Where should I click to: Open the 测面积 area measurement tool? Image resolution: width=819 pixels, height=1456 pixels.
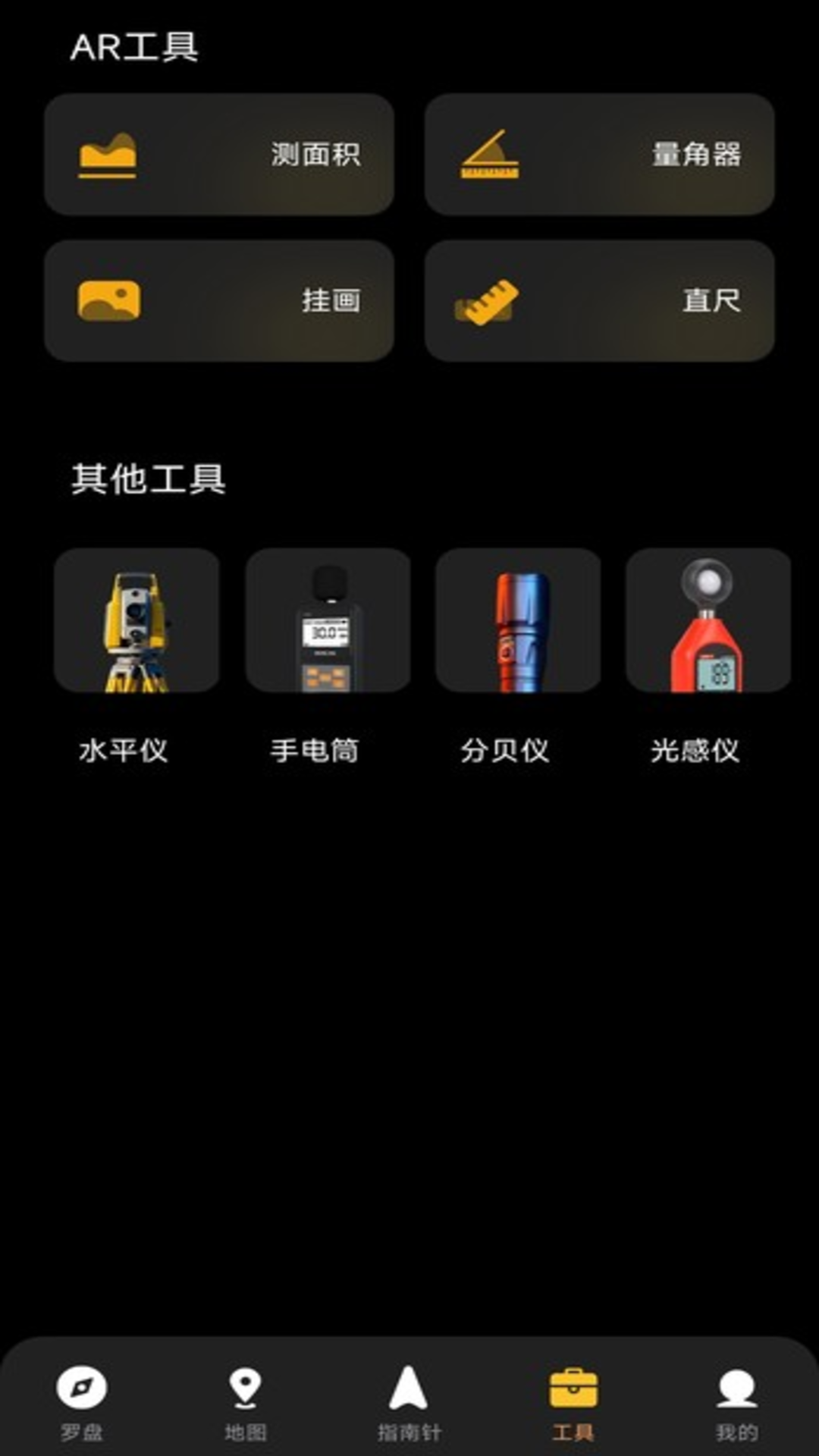[x=218, y=155]
